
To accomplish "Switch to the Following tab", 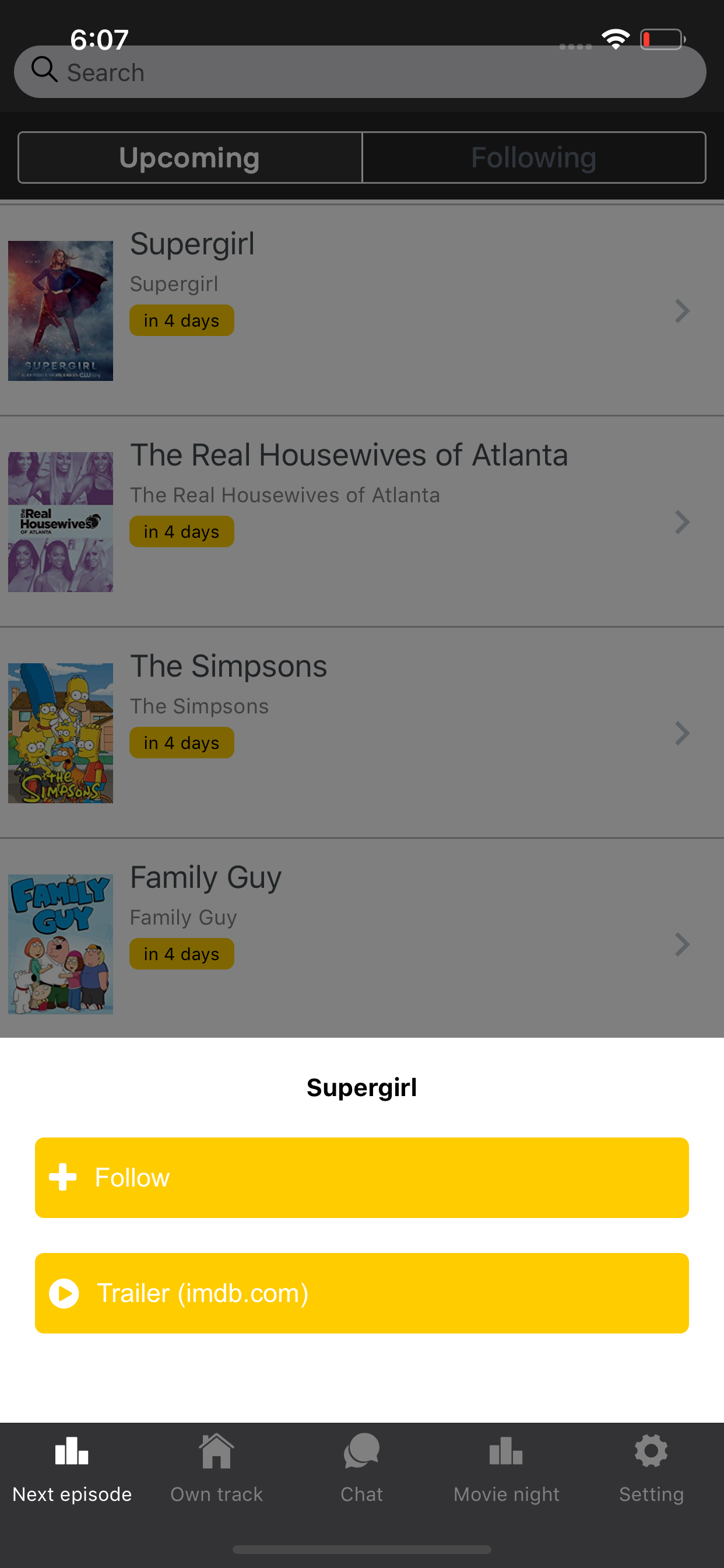I will [x=533, y=157].
